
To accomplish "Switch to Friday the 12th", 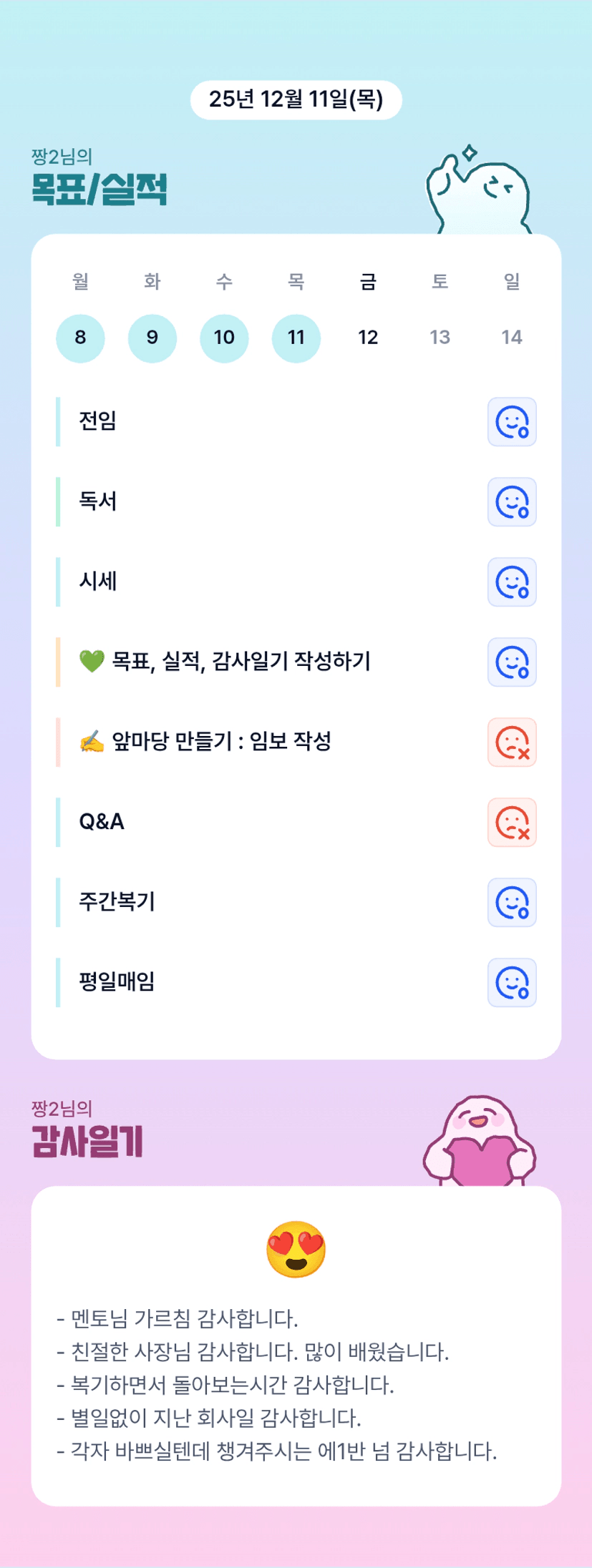I will (x=368, y=338).
